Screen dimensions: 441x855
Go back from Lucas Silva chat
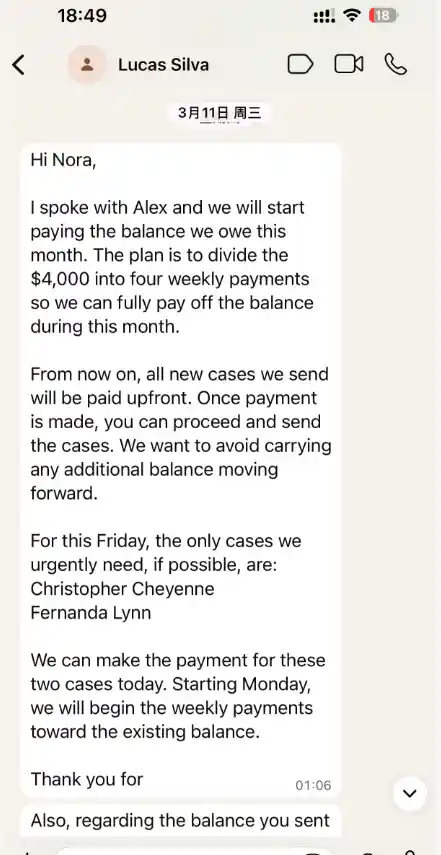click(19, 65)
